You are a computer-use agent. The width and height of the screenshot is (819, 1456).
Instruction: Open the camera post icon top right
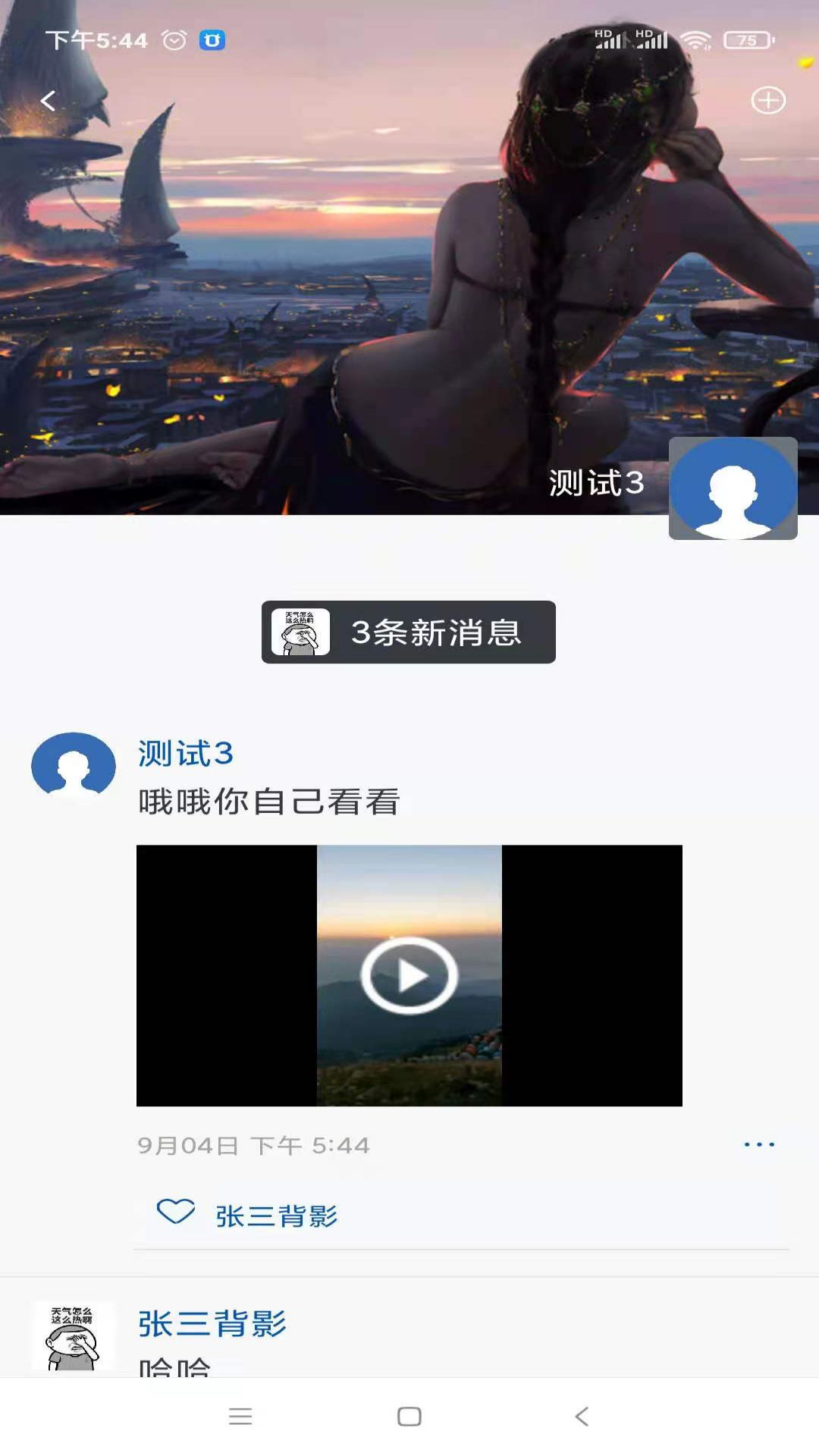pos(769,99)
